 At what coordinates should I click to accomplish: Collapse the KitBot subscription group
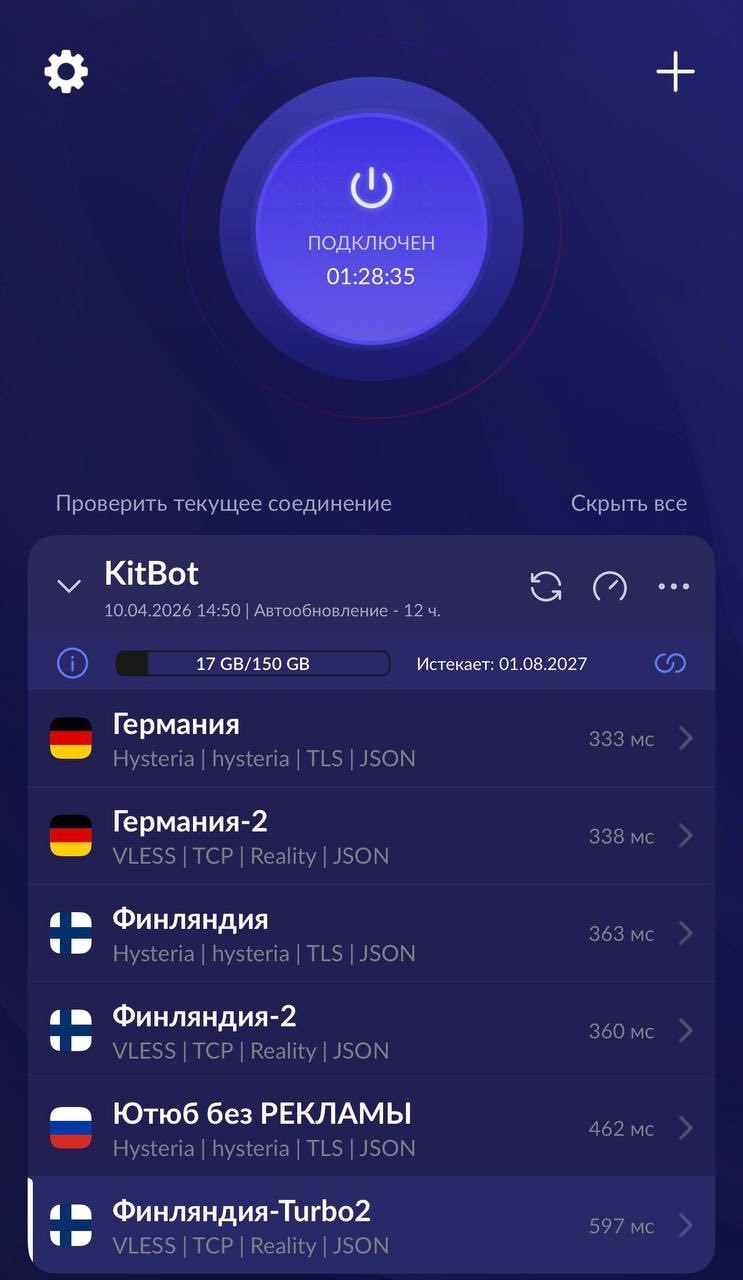[x=69, y=586]
